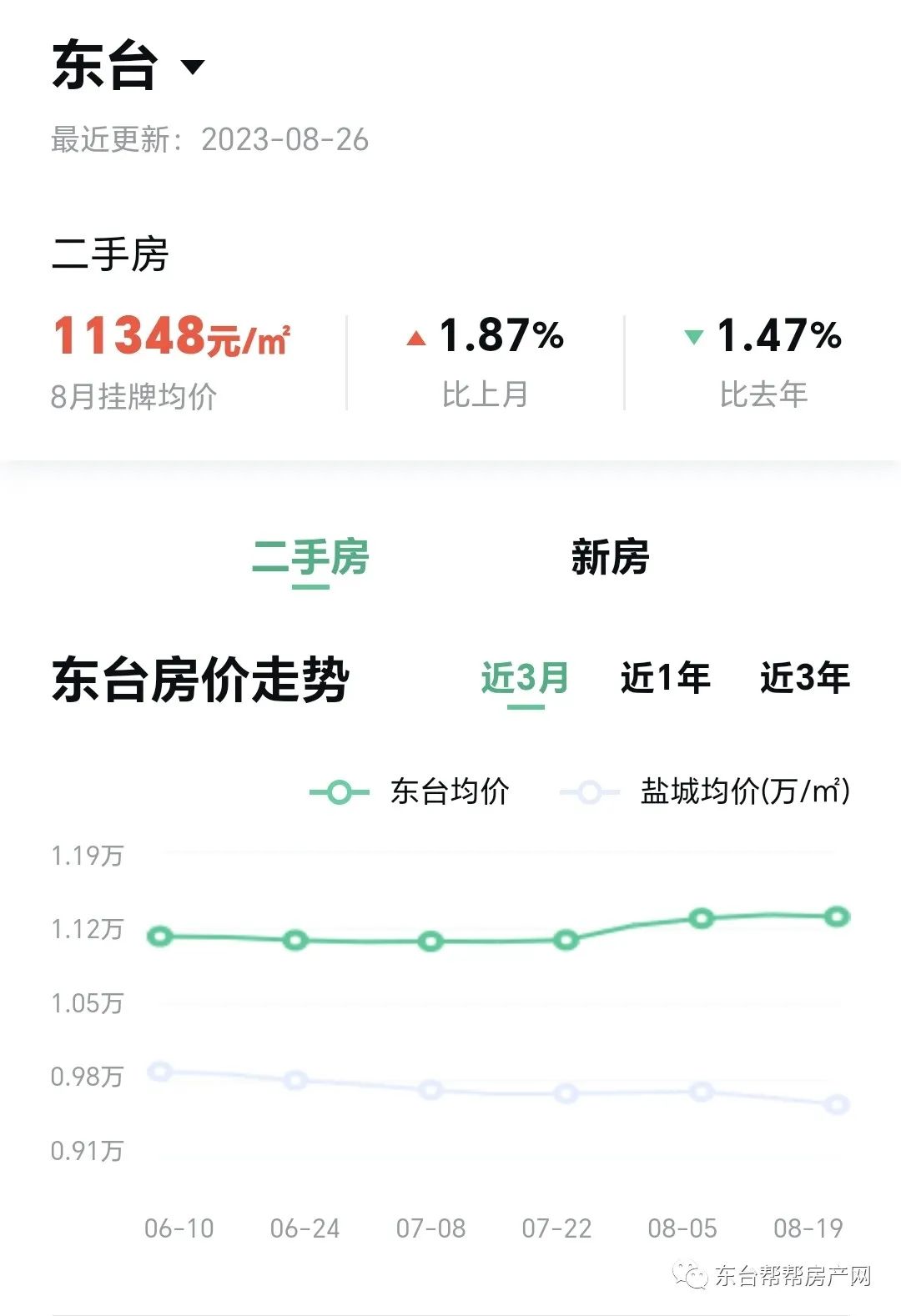Click the green downward arrow beside 1.47%
901x1316 pixels.
[x=695, y=338]
